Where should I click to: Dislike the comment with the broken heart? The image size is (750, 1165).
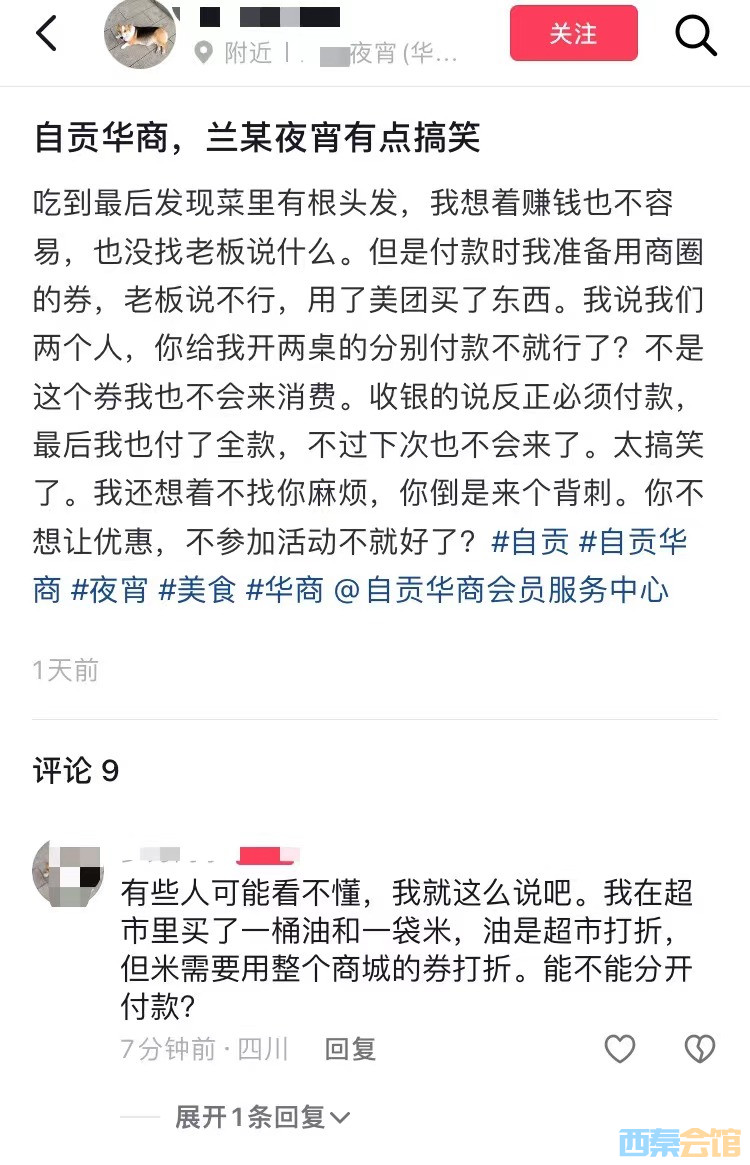(699, 1048)
